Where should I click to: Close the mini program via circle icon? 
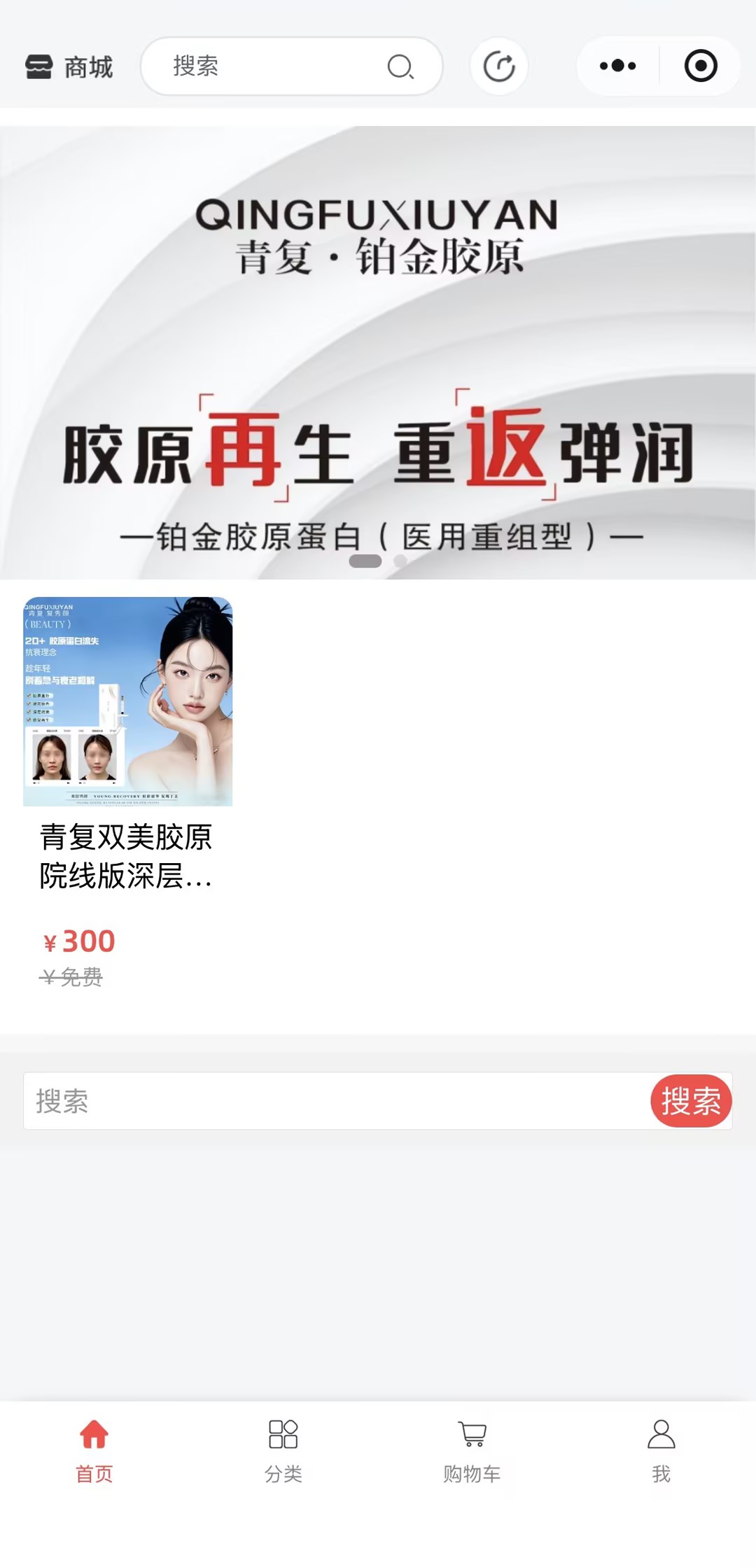pos(700,66)
